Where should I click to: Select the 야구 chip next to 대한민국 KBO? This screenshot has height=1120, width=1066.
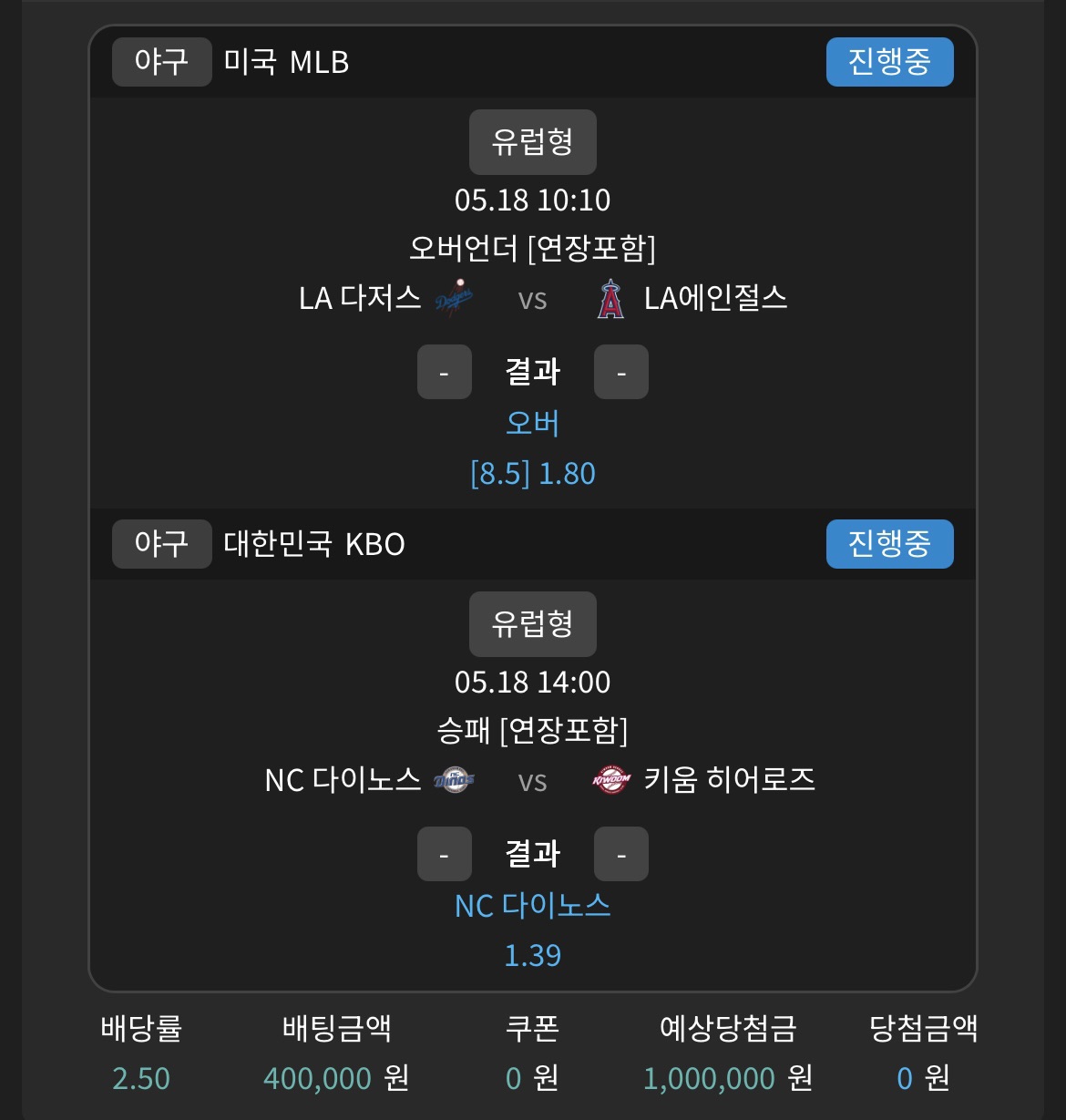[161, 544]
